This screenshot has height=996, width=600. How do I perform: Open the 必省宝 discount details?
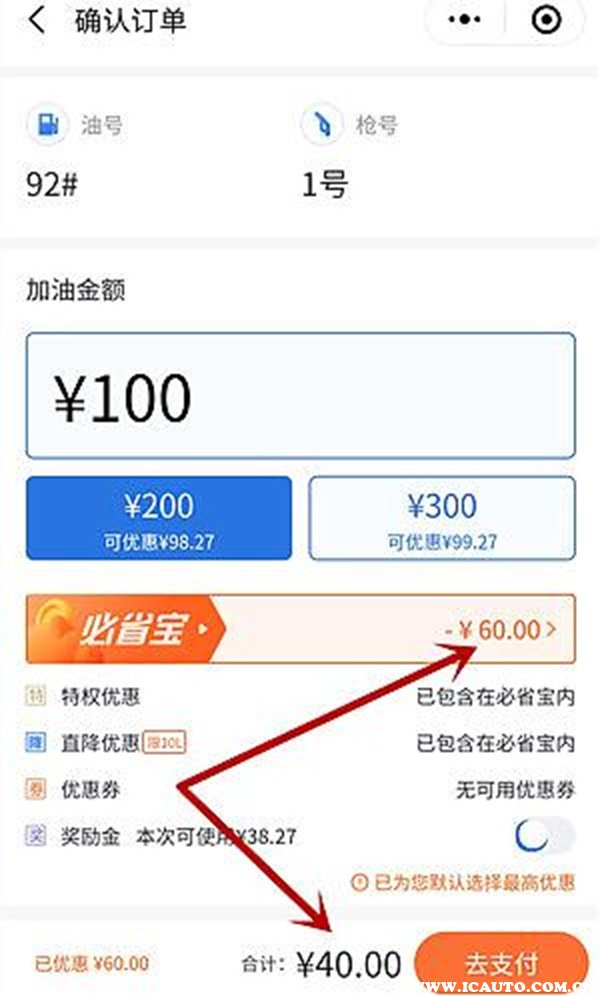click(x=300, y=629)
